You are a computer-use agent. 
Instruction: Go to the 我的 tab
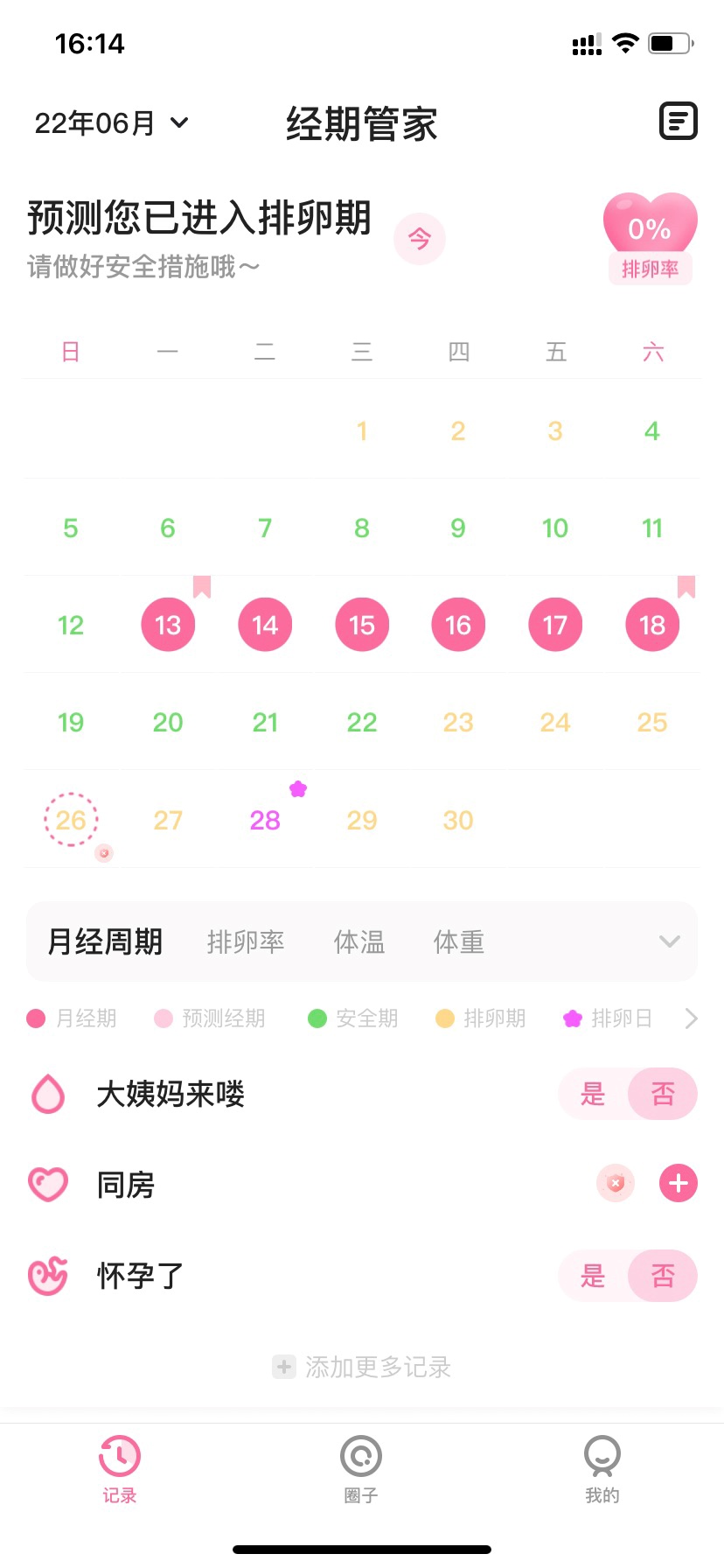[602, 1469]
